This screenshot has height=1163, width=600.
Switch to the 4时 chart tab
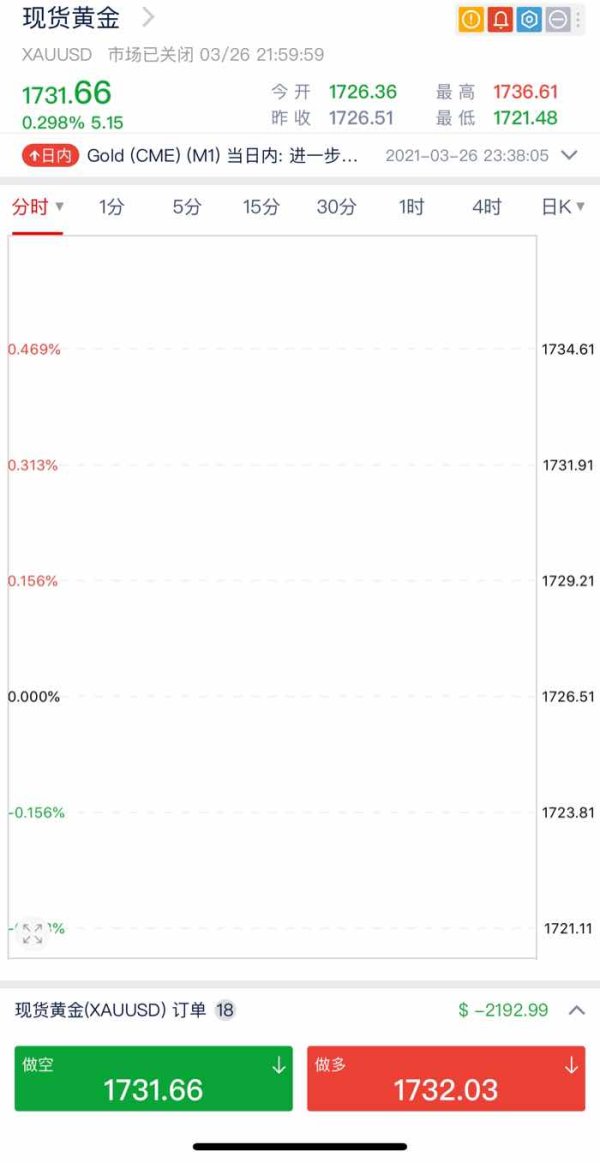point(487,207)
